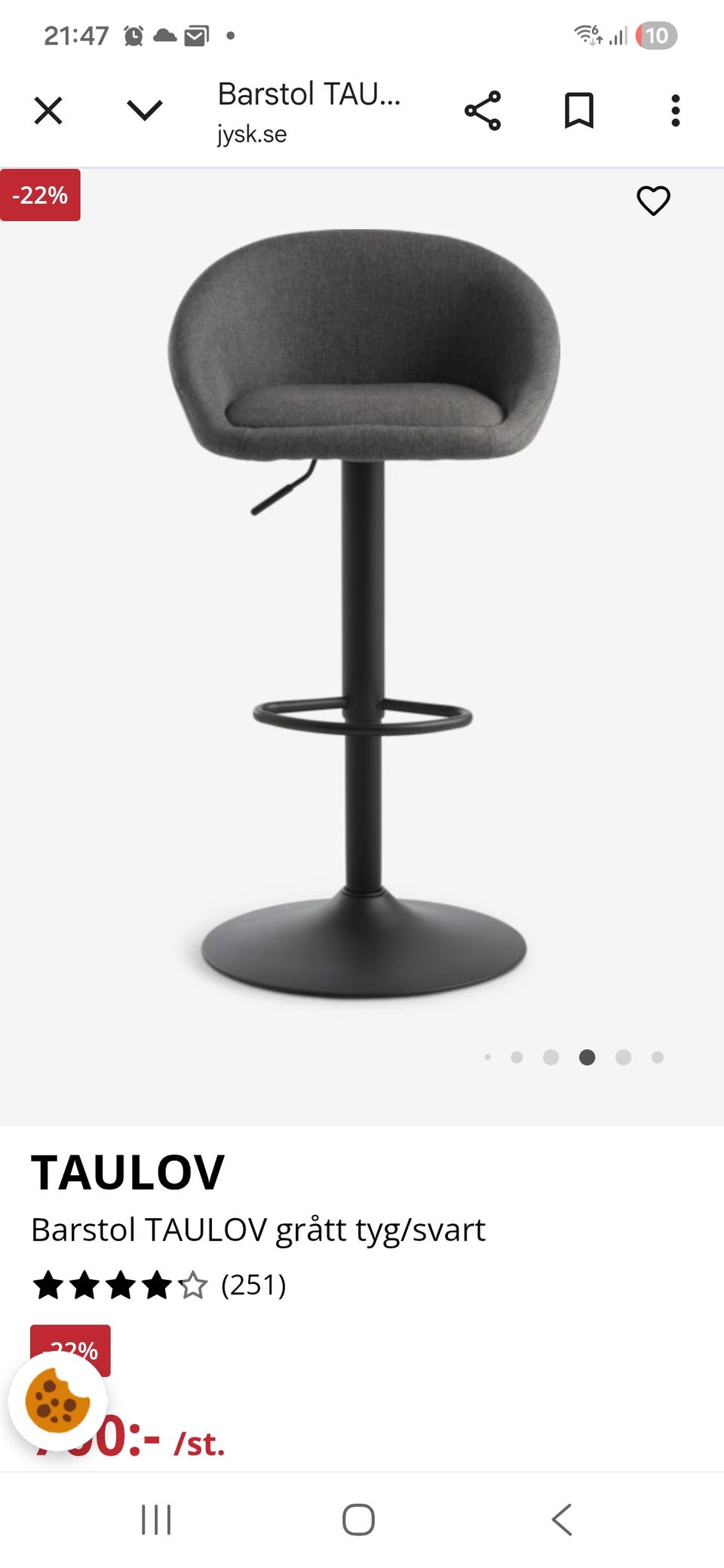This screenshot has height=1568, width=724.
Task: Open the TAULOV barstool product image
Action: (x=363, y=611)
